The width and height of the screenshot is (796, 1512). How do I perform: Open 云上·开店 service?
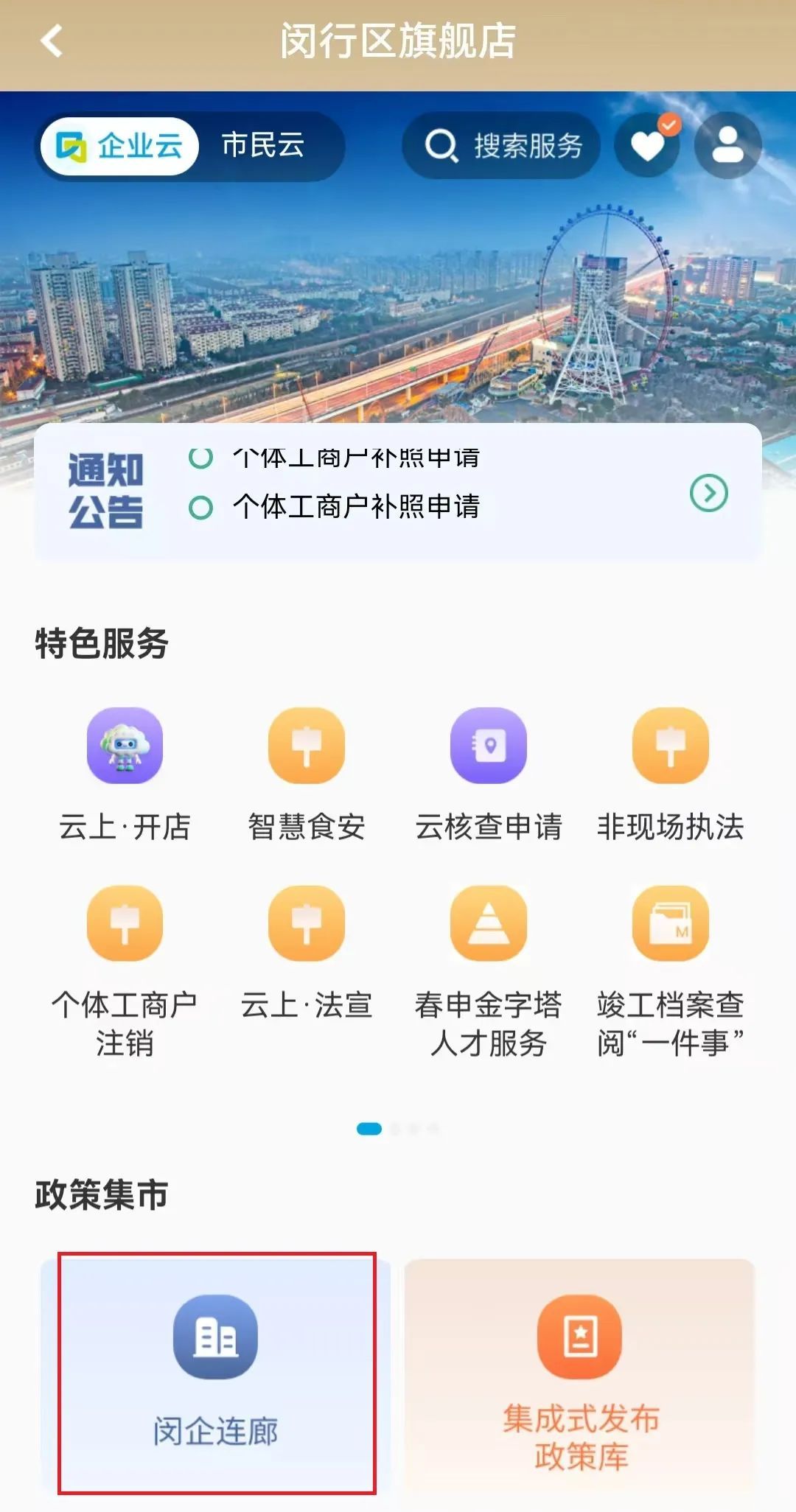pyautogui.click(x=125, y=774)
